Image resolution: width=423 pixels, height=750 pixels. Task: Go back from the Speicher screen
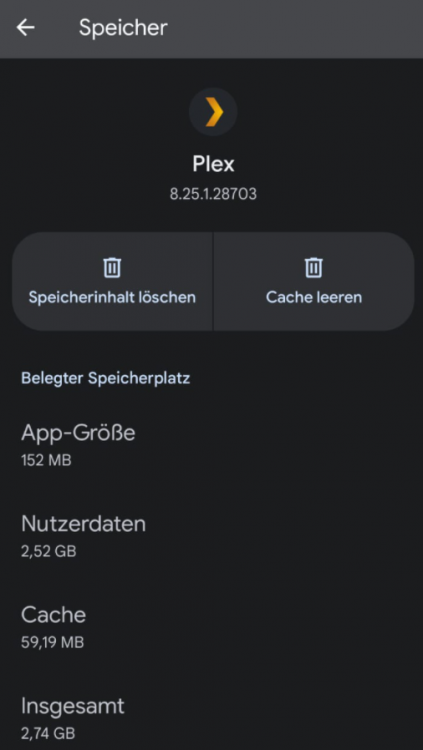click(25, 28)
